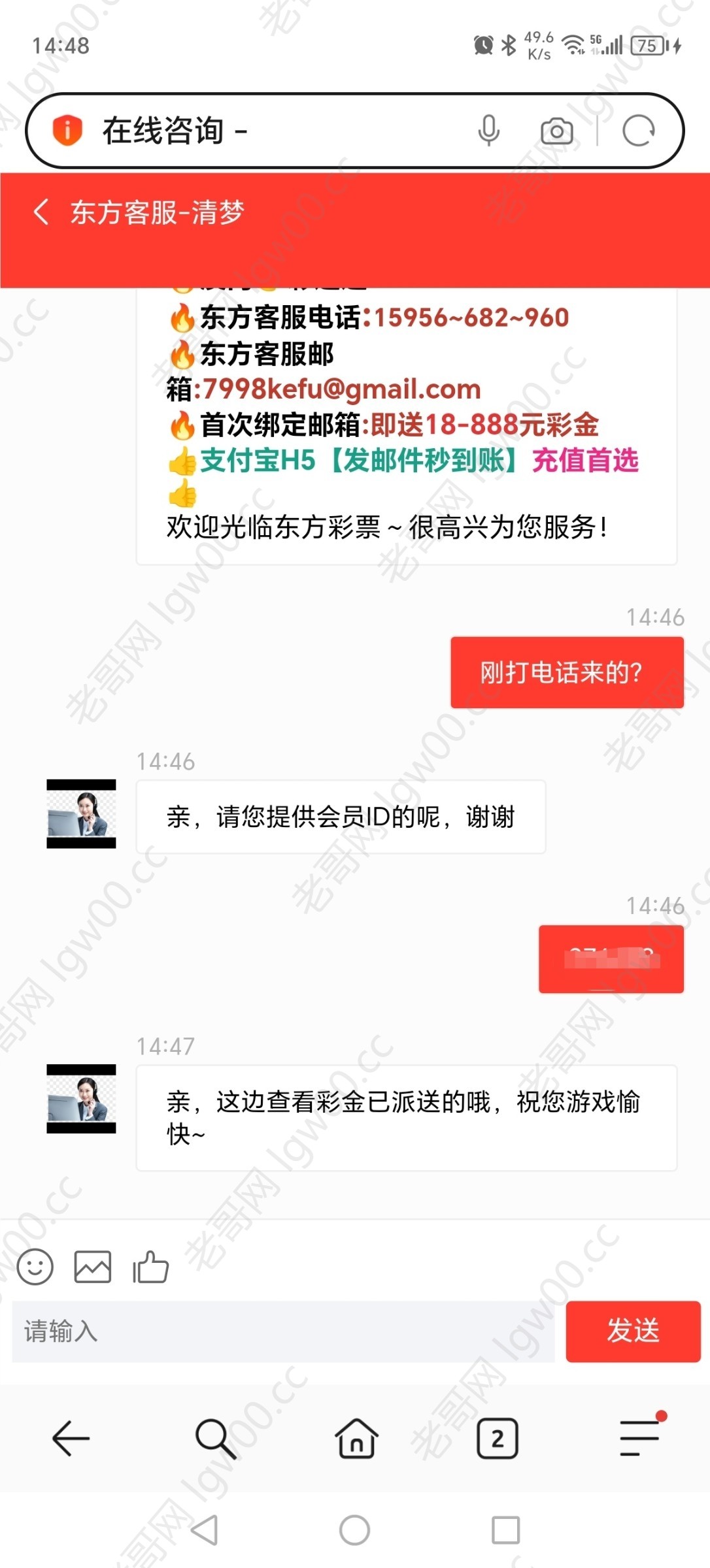
Task: Rate the service with the thumbs-up icon
Action: 150,1267
